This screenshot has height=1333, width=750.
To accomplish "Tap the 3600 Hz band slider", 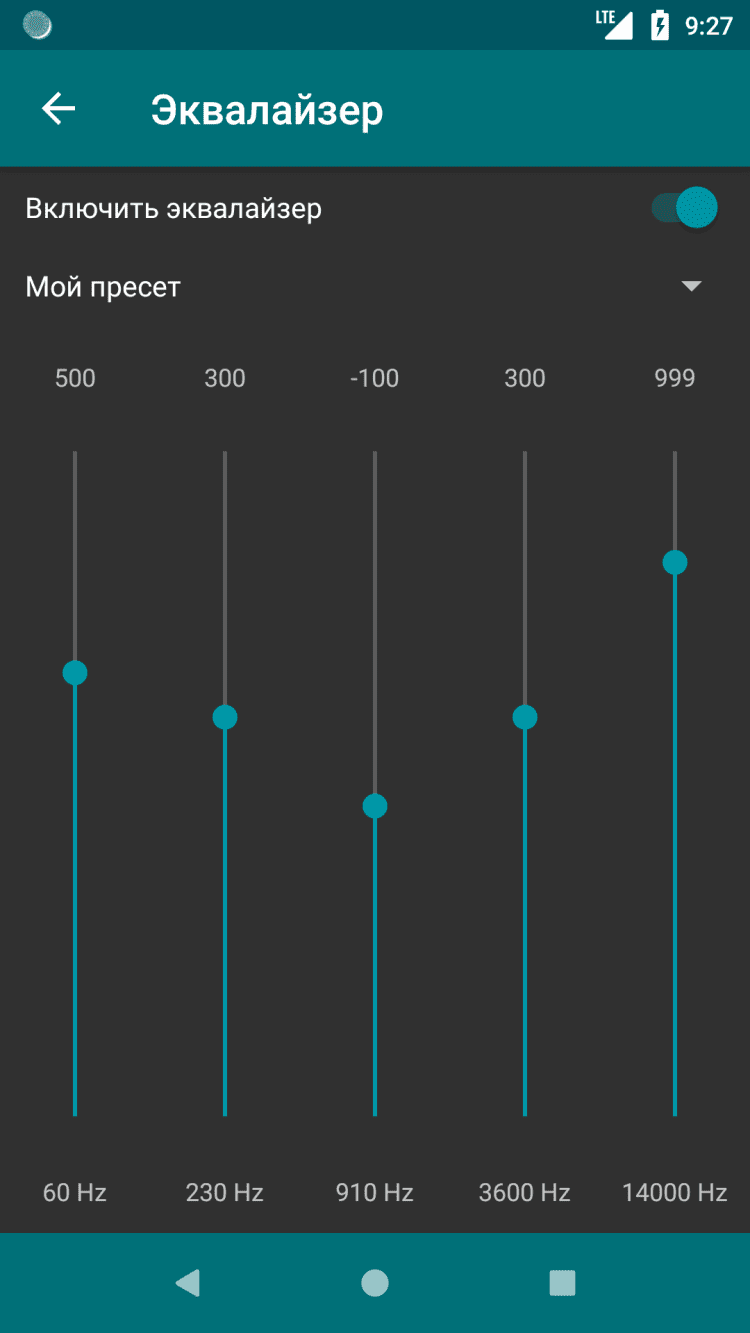I will point(525,717).
